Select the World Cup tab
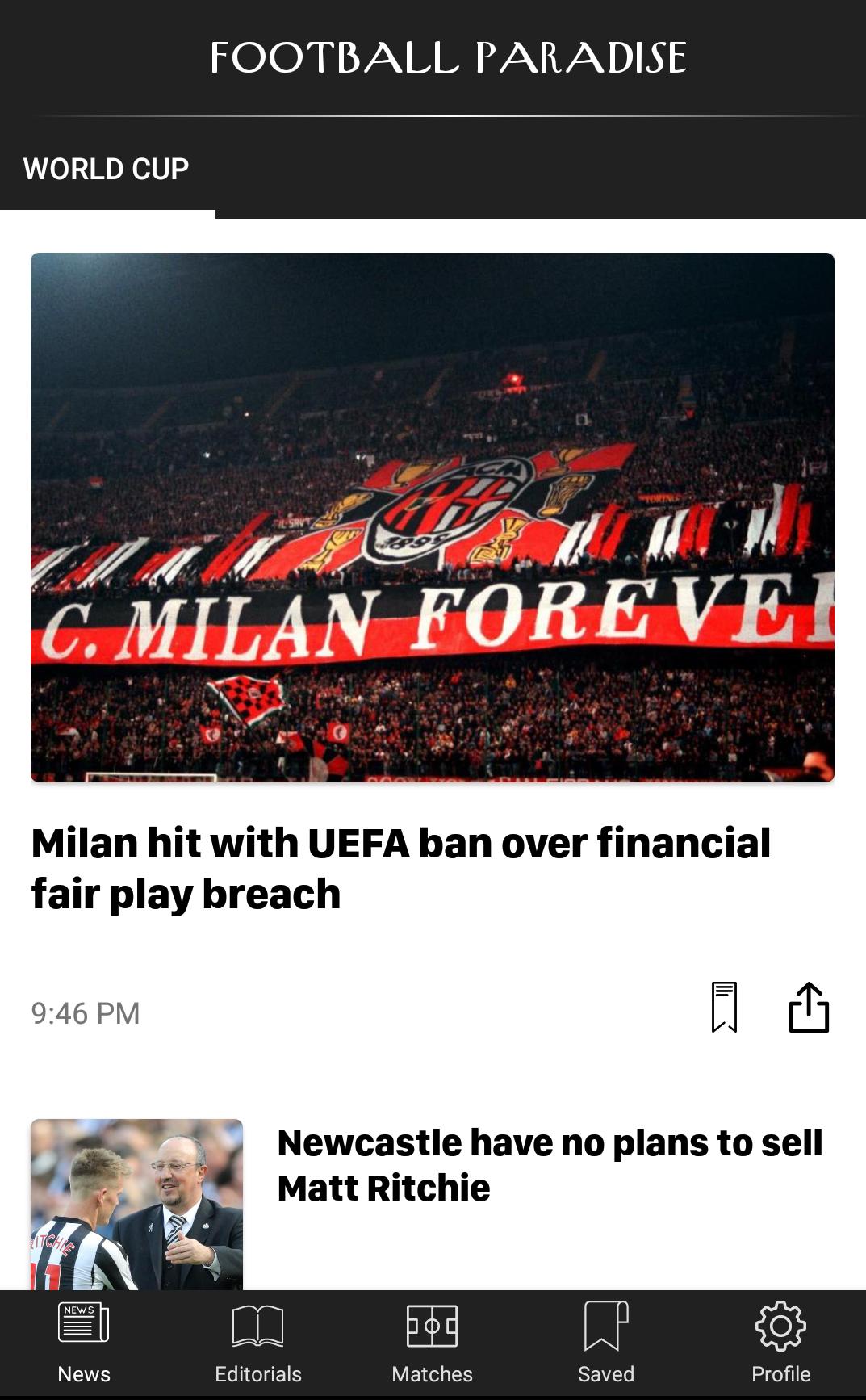 point(106,169)
